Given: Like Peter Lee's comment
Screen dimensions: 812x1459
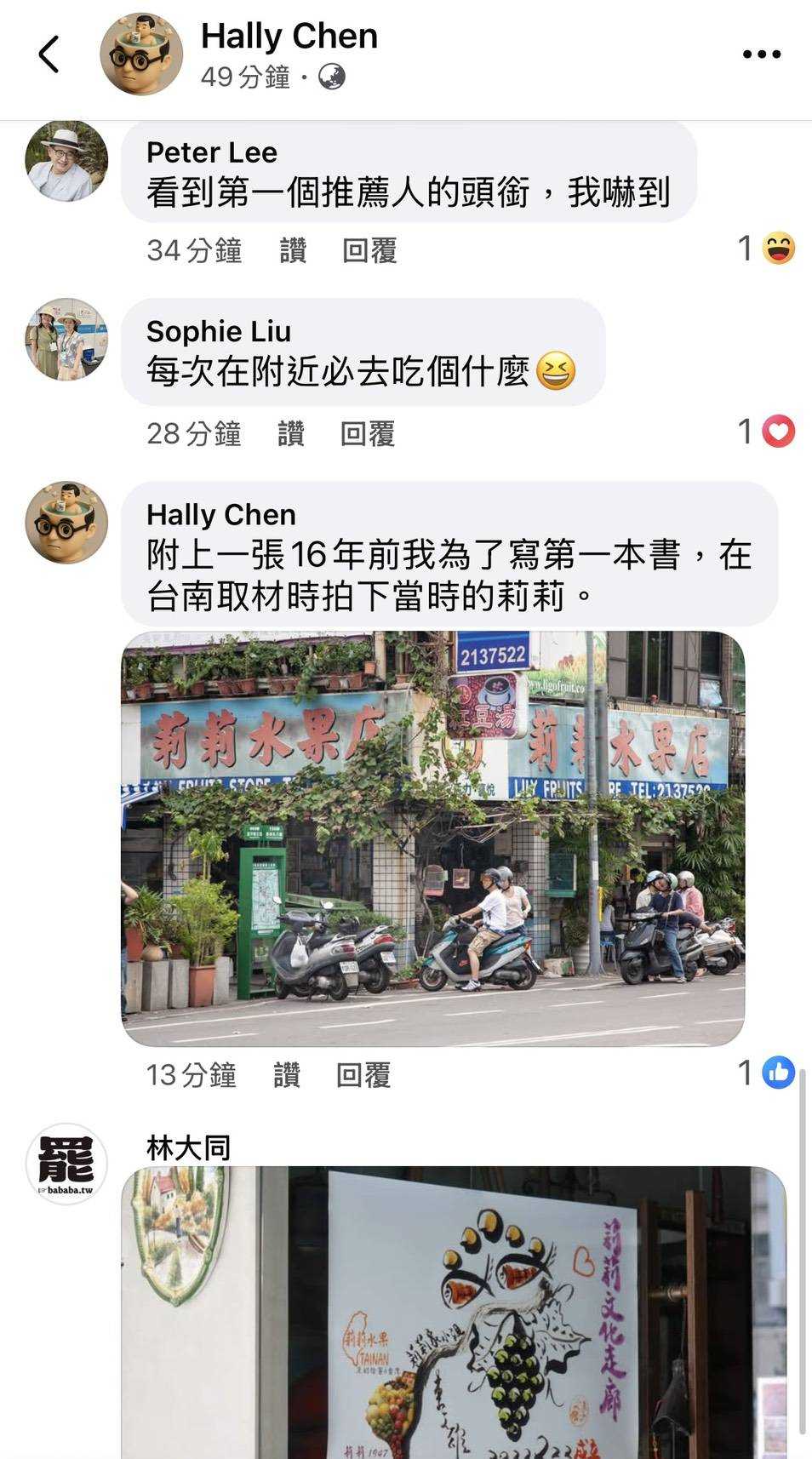Looking at the screenshot, I should [x=293, y=250].
